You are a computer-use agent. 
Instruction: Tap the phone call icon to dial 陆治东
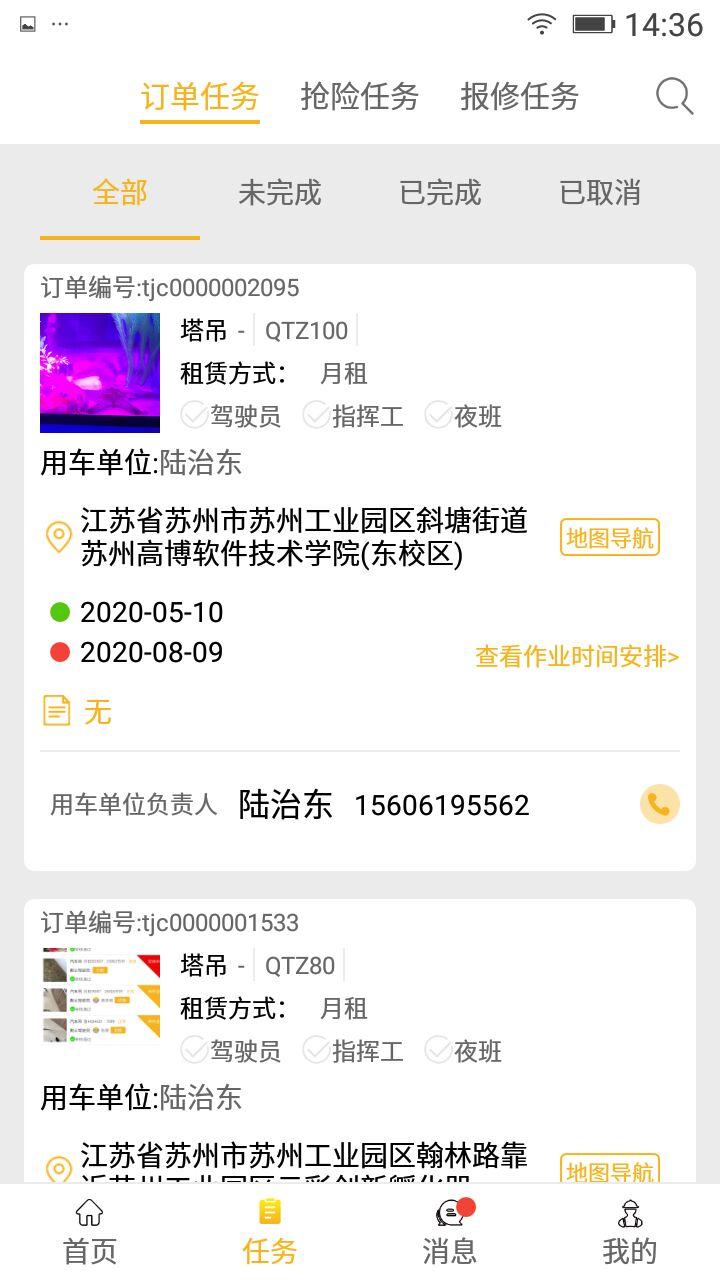(658, 804)
